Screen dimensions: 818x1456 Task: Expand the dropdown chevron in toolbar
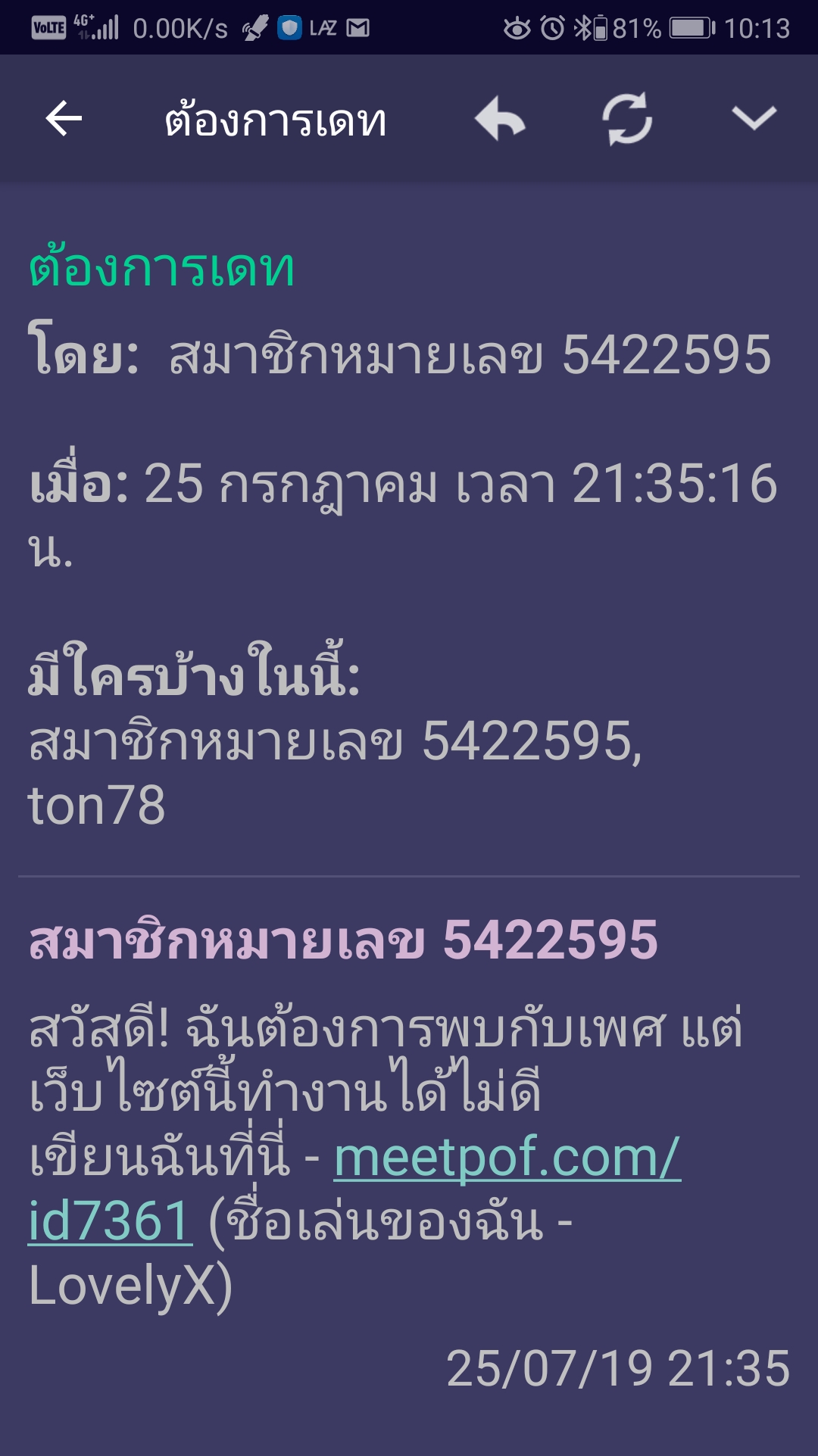pos(754,118)
